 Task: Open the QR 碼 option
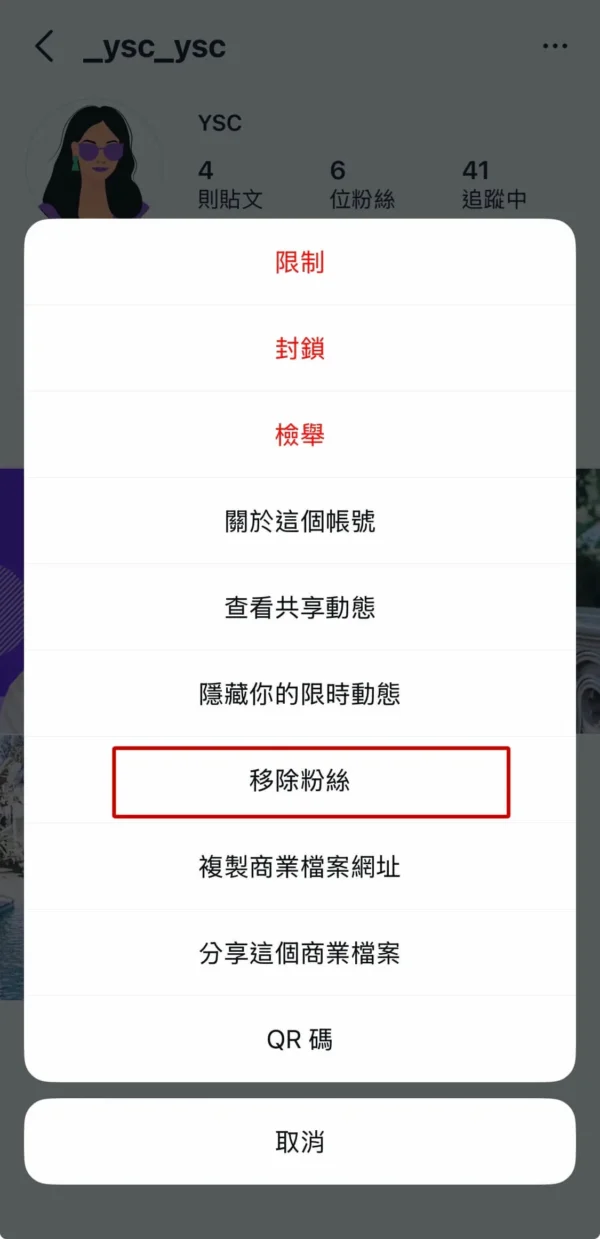click(300, 1040)
